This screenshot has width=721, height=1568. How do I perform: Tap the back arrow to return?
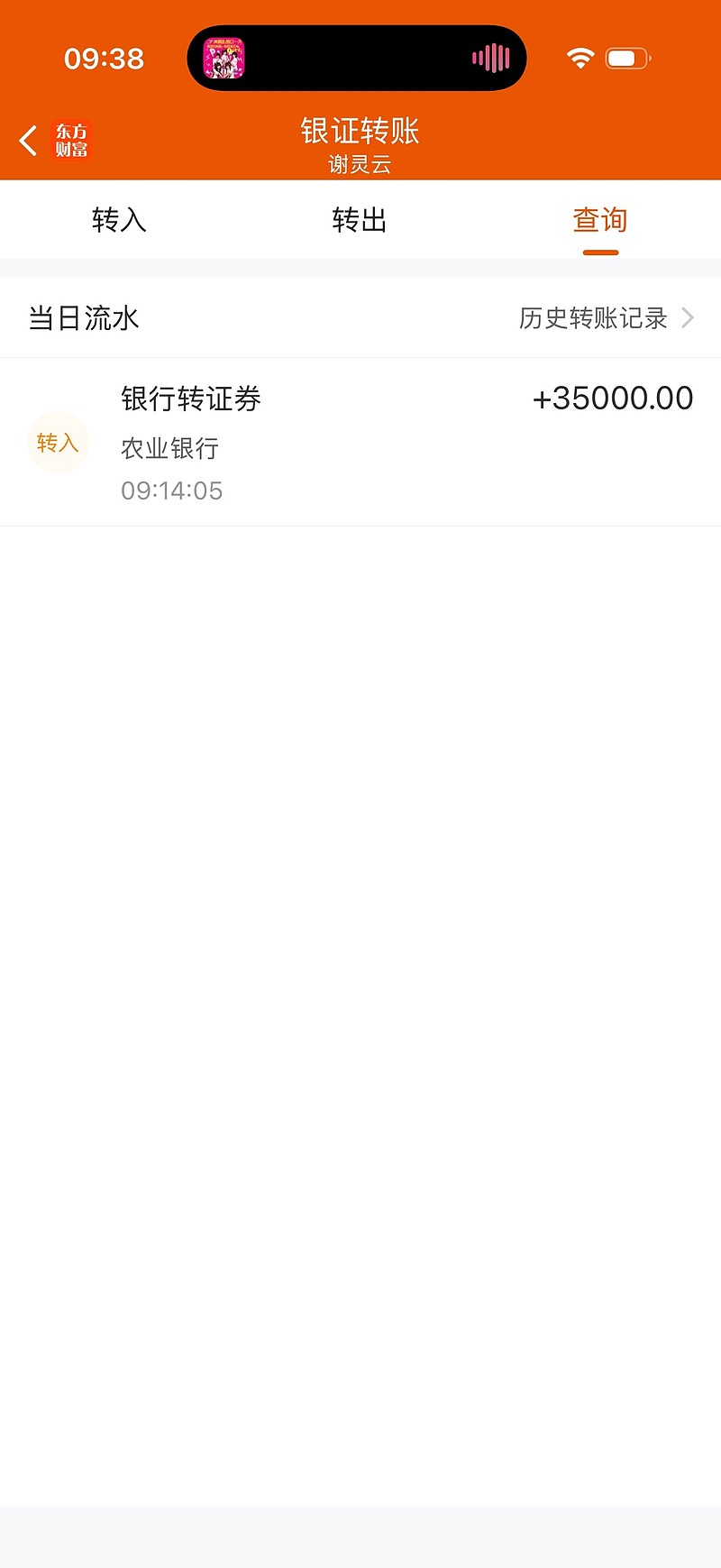click(26, 140)
